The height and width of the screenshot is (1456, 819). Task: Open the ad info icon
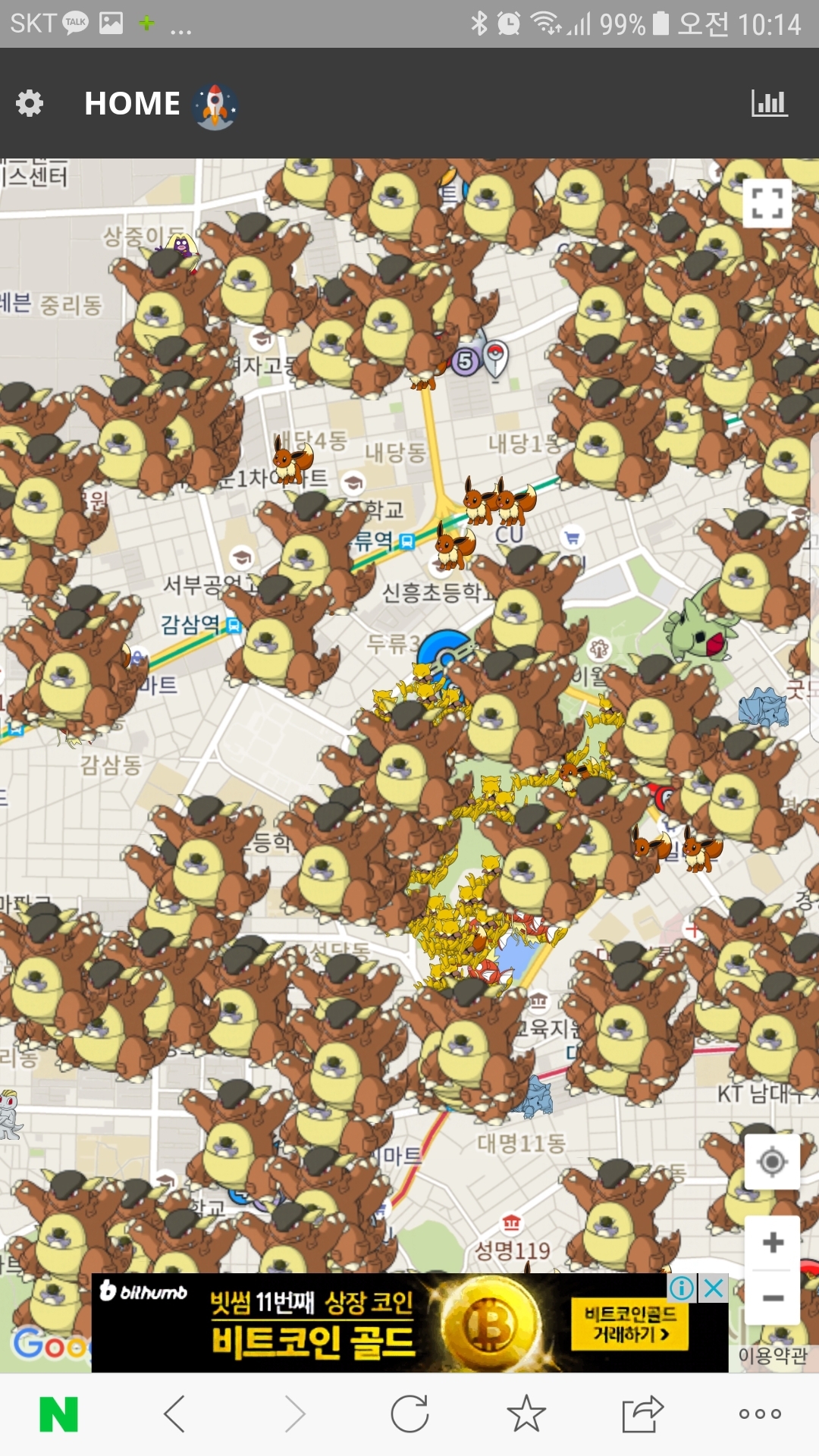[682, 1288]
